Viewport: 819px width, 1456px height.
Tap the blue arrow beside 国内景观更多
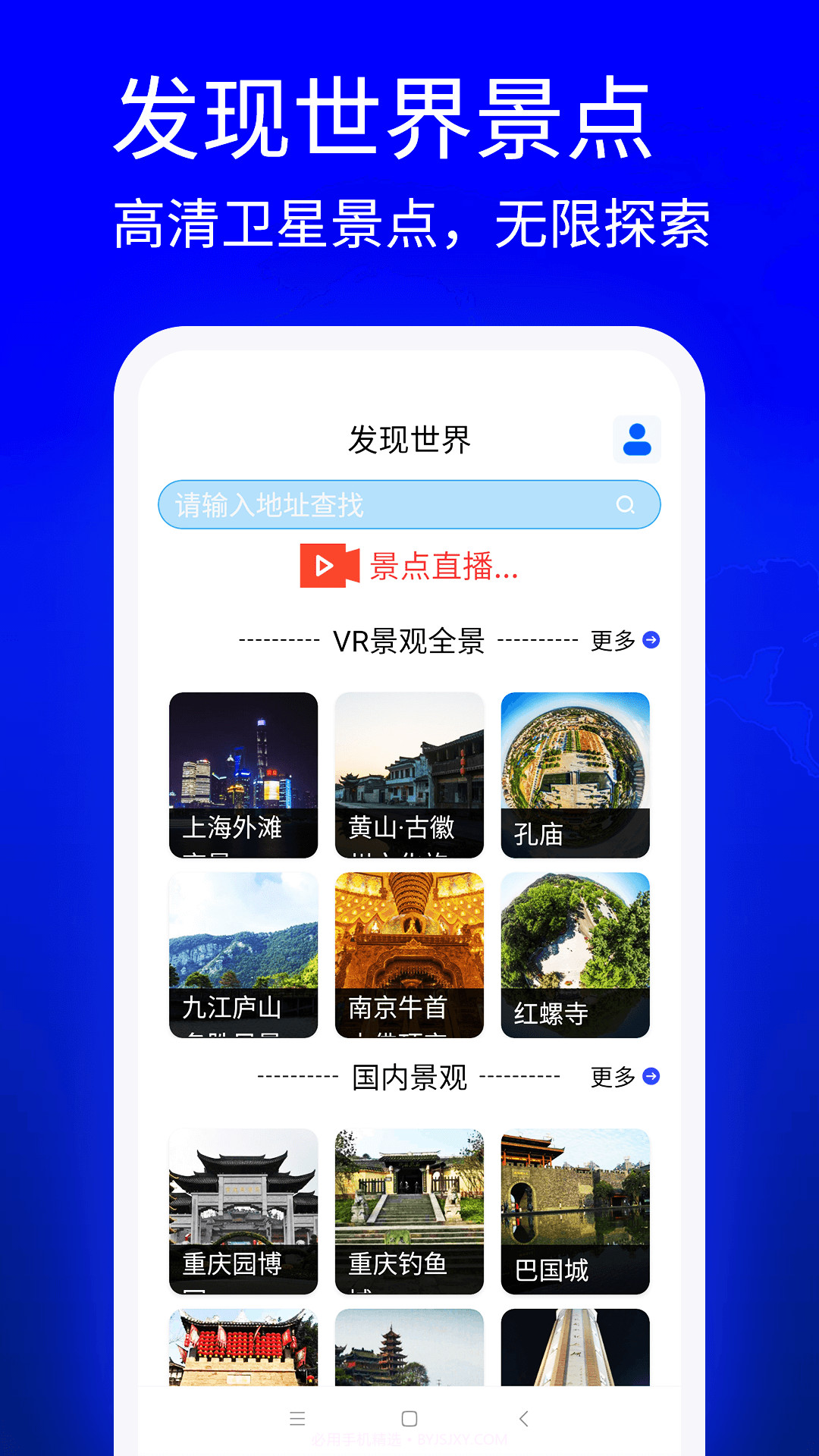(x=651, y=1076)
